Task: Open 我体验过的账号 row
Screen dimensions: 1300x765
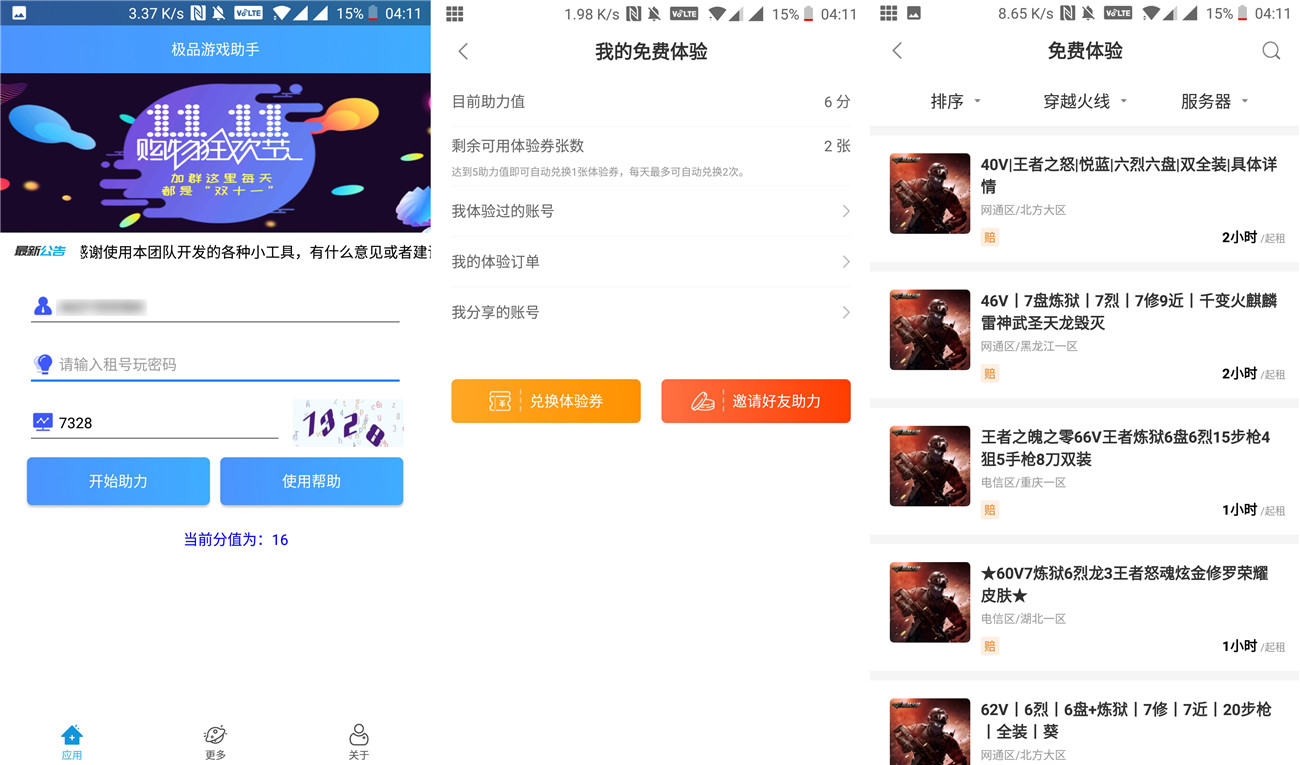Action: pyautogui.click(x=650, y=211)
